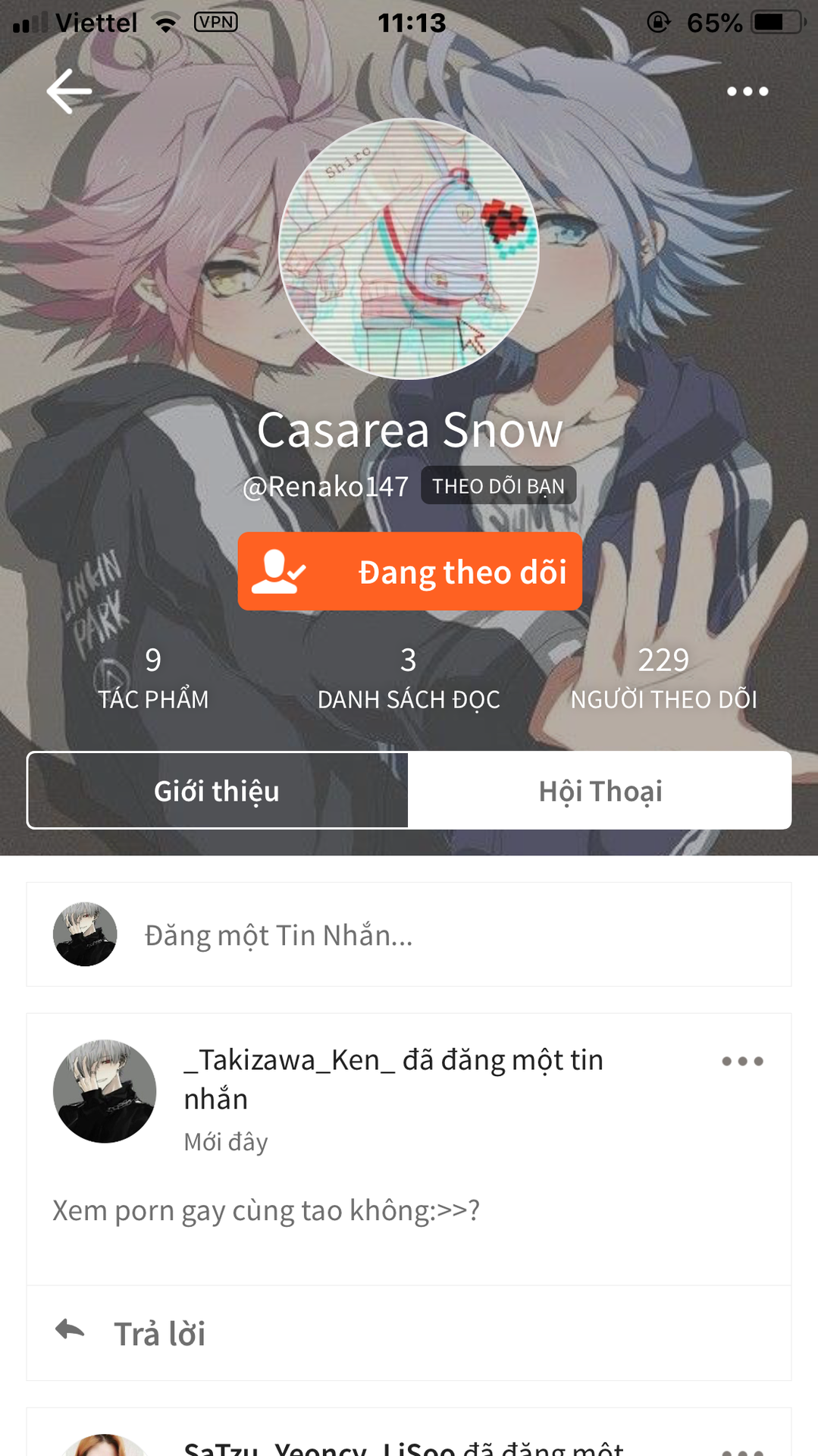The image size is (818, 1456).
Task: View Casarea Snow's profile picture
Action: point(409,249)
